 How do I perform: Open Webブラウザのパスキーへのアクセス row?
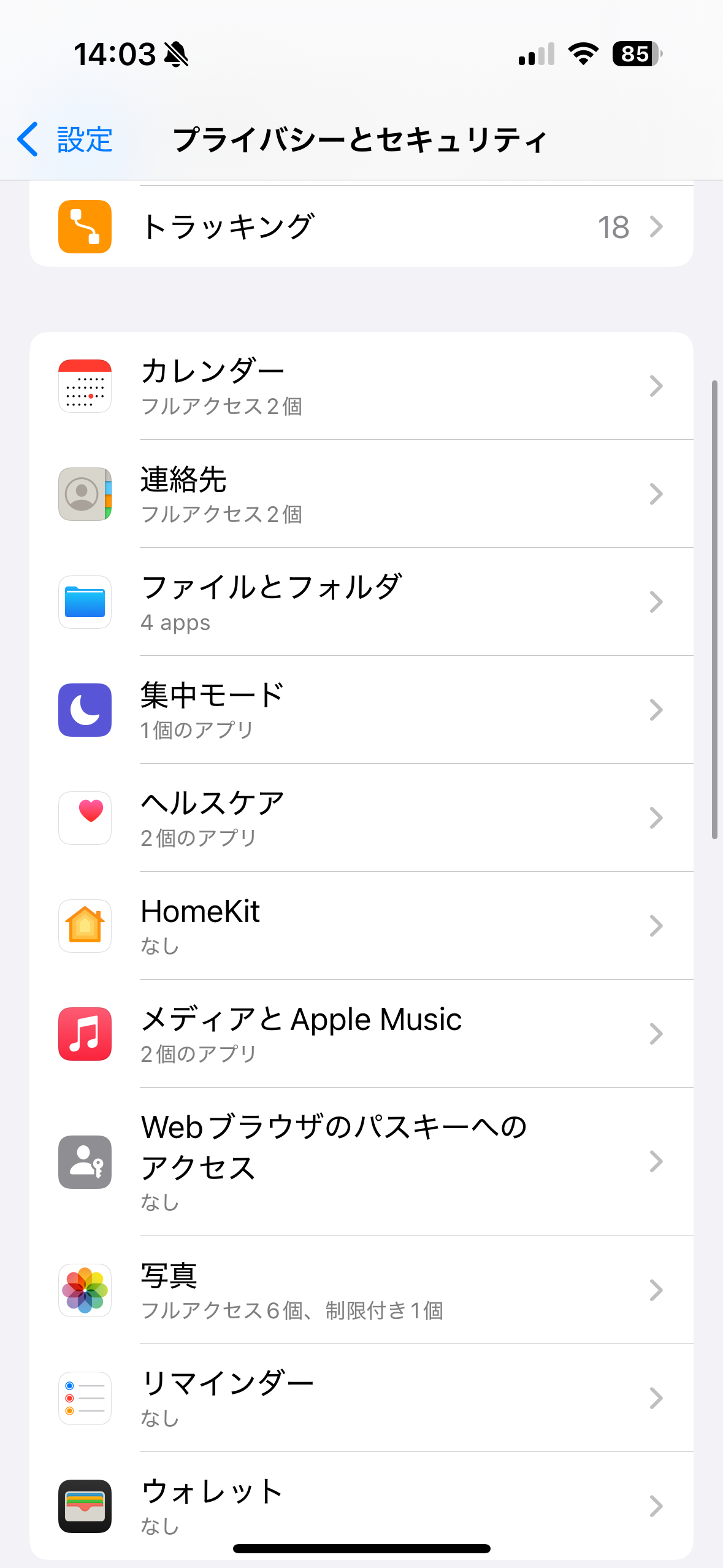click(x=361, y=1162)
